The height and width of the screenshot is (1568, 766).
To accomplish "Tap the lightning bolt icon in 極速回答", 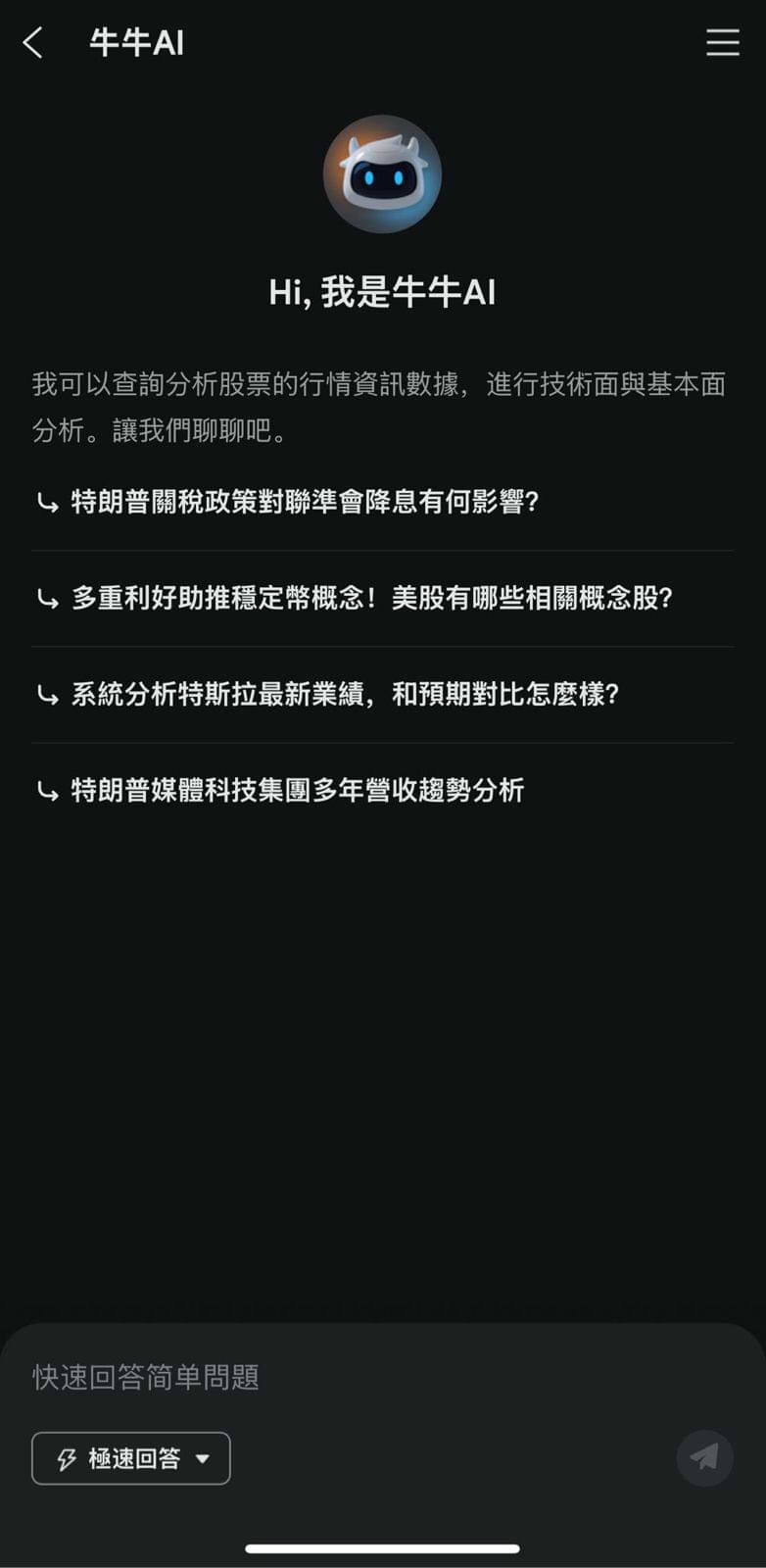I will pos(65,1458).
